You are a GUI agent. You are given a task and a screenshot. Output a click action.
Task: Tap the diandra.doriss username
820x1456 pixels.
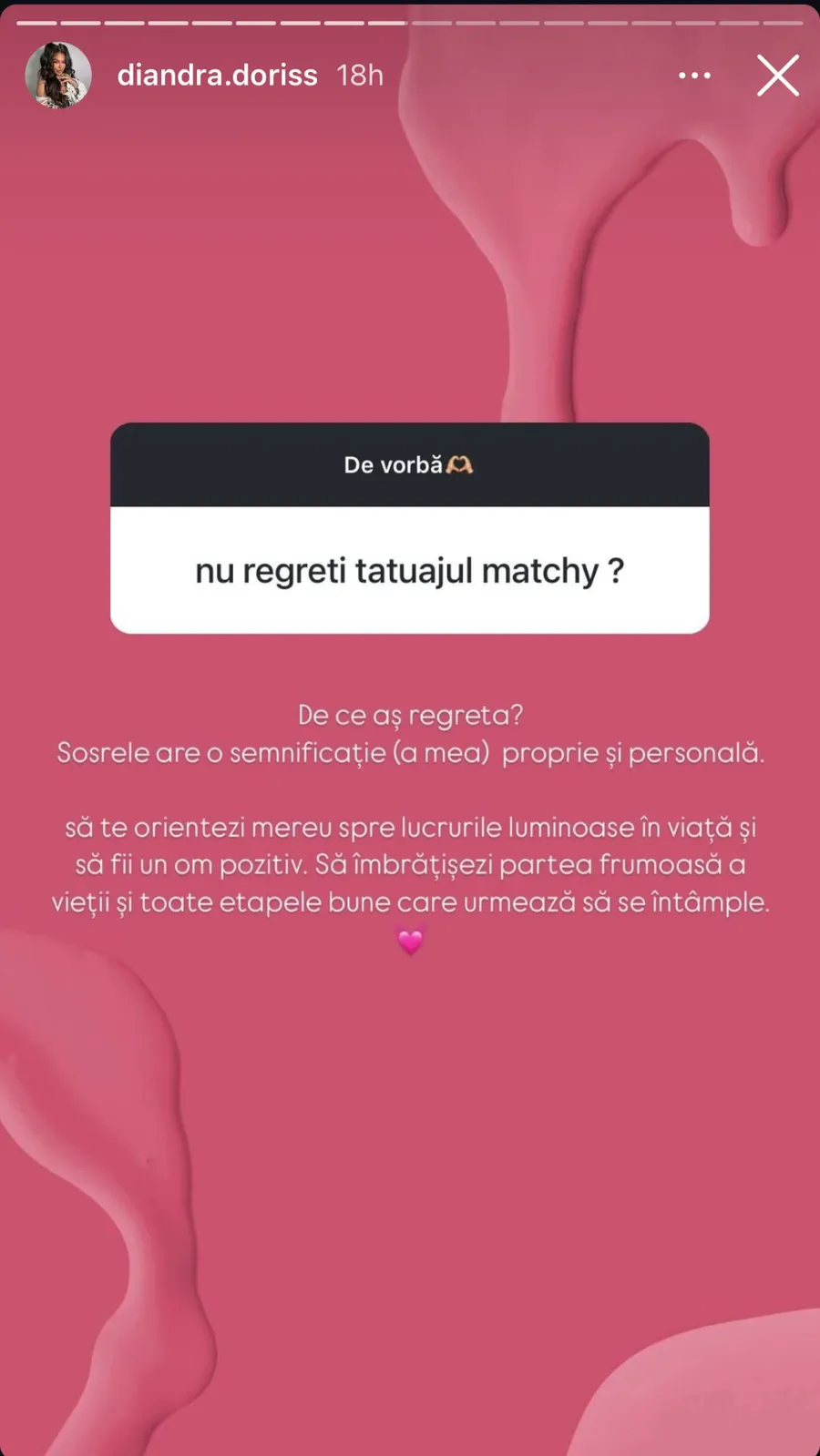(x=217, y=76)
